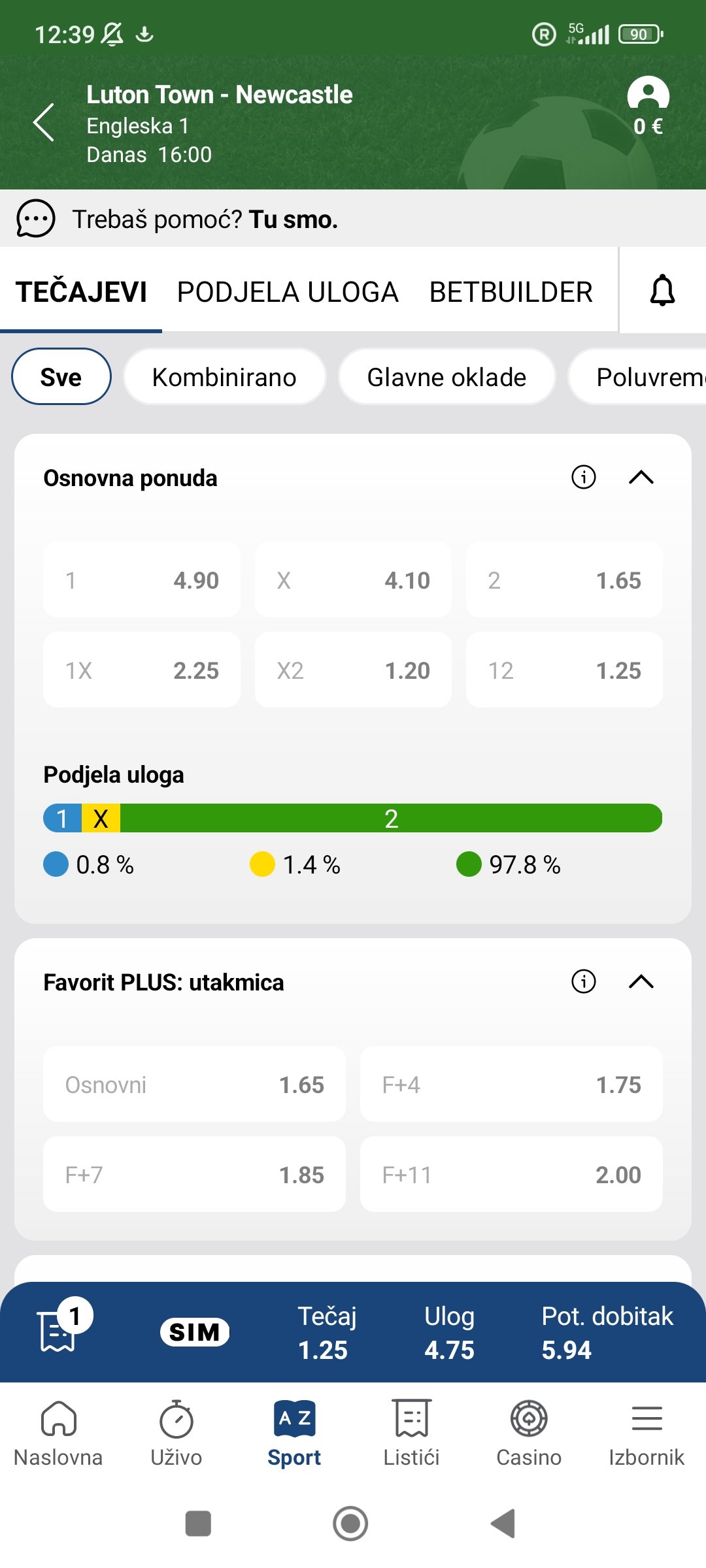
Task: Collapse the Osnovna ponuda section
Action: point(641,478)
